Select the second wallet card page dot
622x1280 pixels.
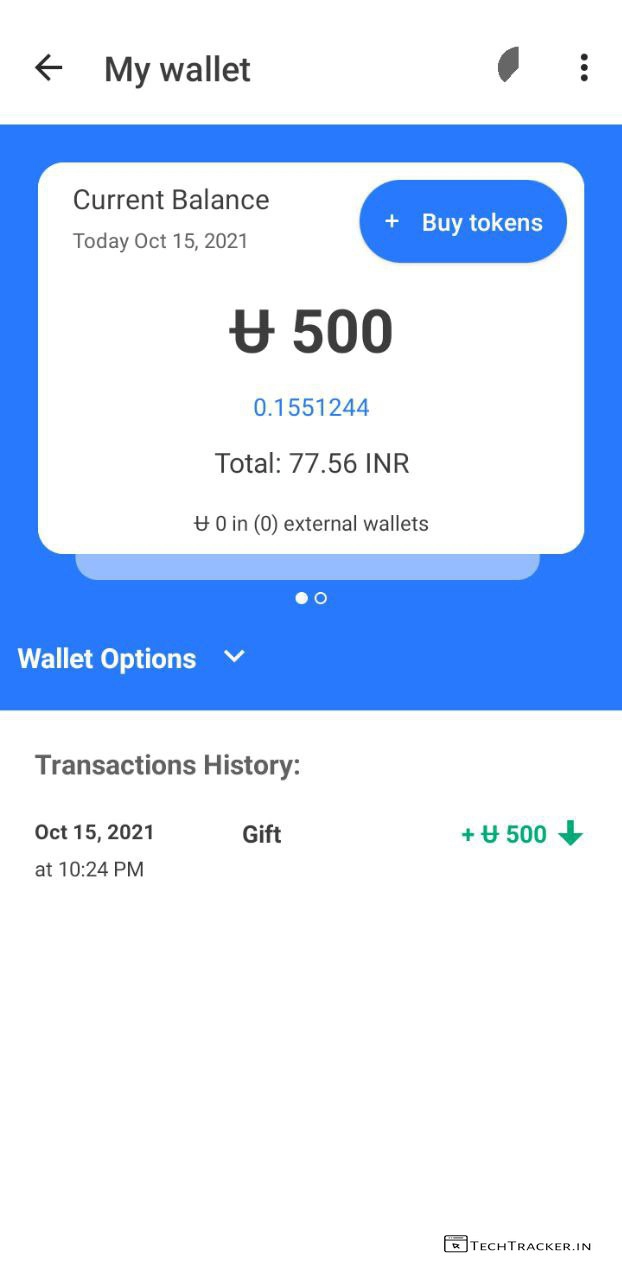click(321, 598)
